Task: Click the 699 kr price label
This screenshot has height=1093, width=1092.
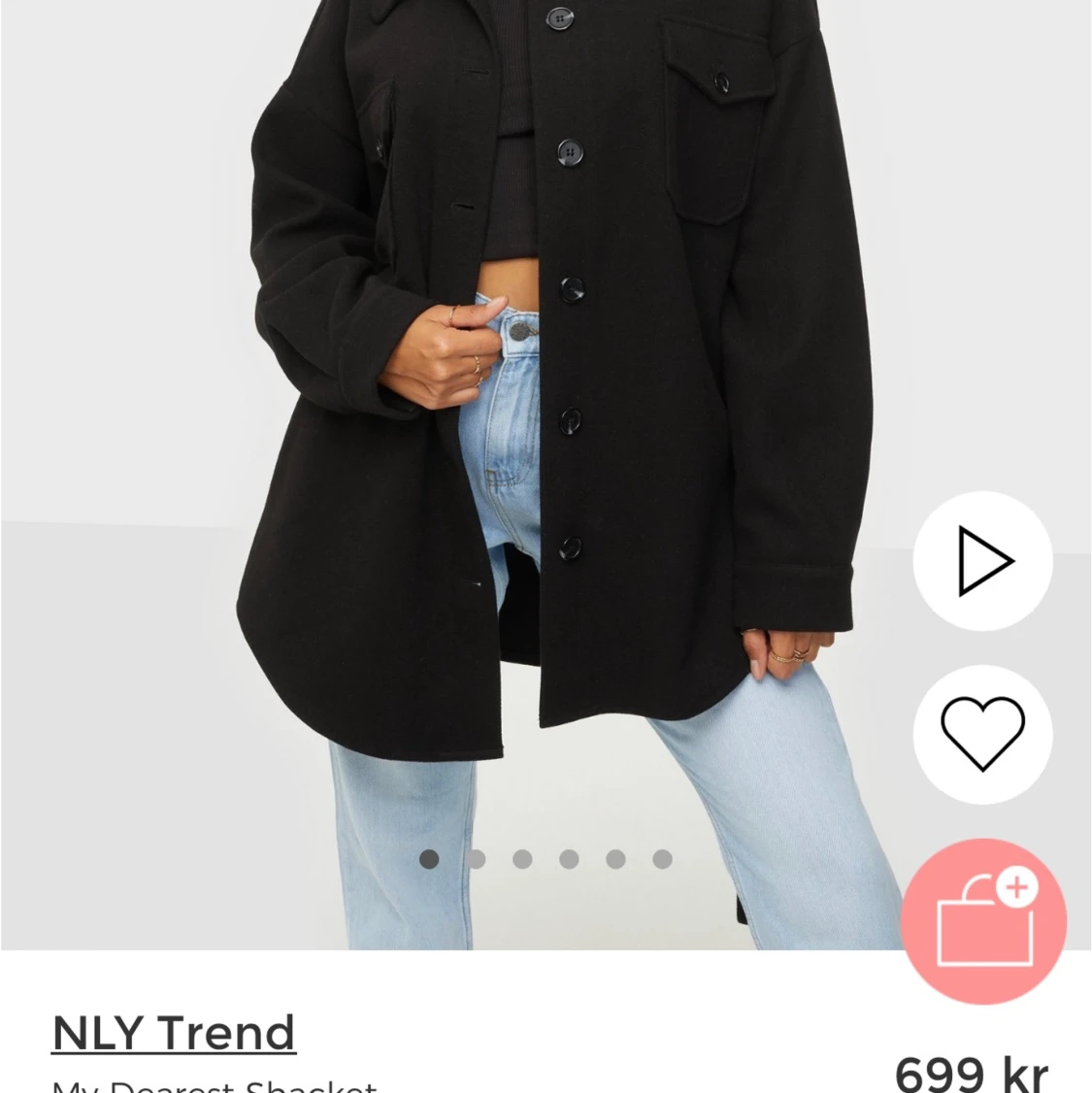Action: (x=971, y=1074)
